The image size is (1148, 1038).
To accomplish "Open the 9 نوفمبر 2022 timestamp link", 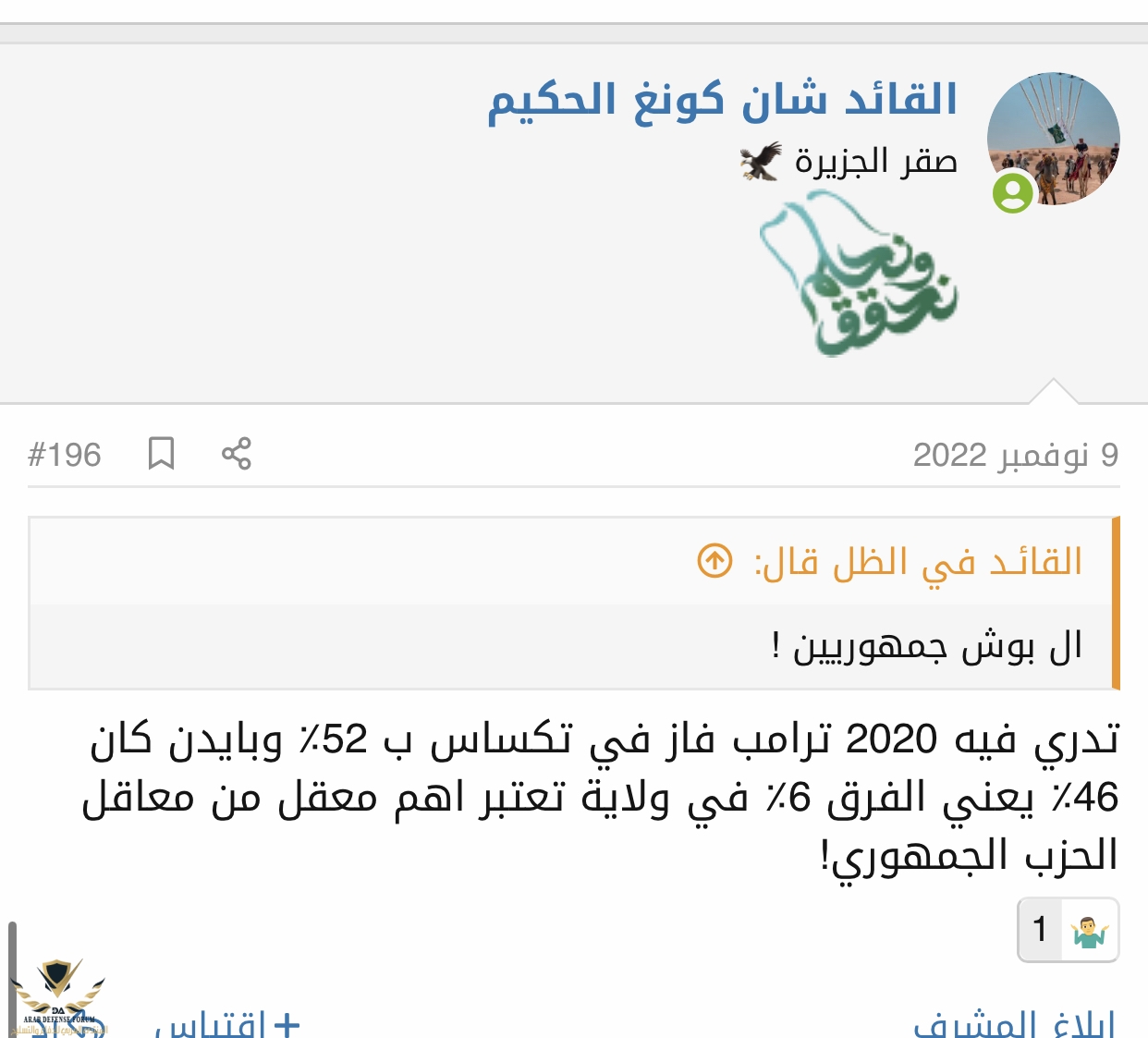I will point(1015,455).
